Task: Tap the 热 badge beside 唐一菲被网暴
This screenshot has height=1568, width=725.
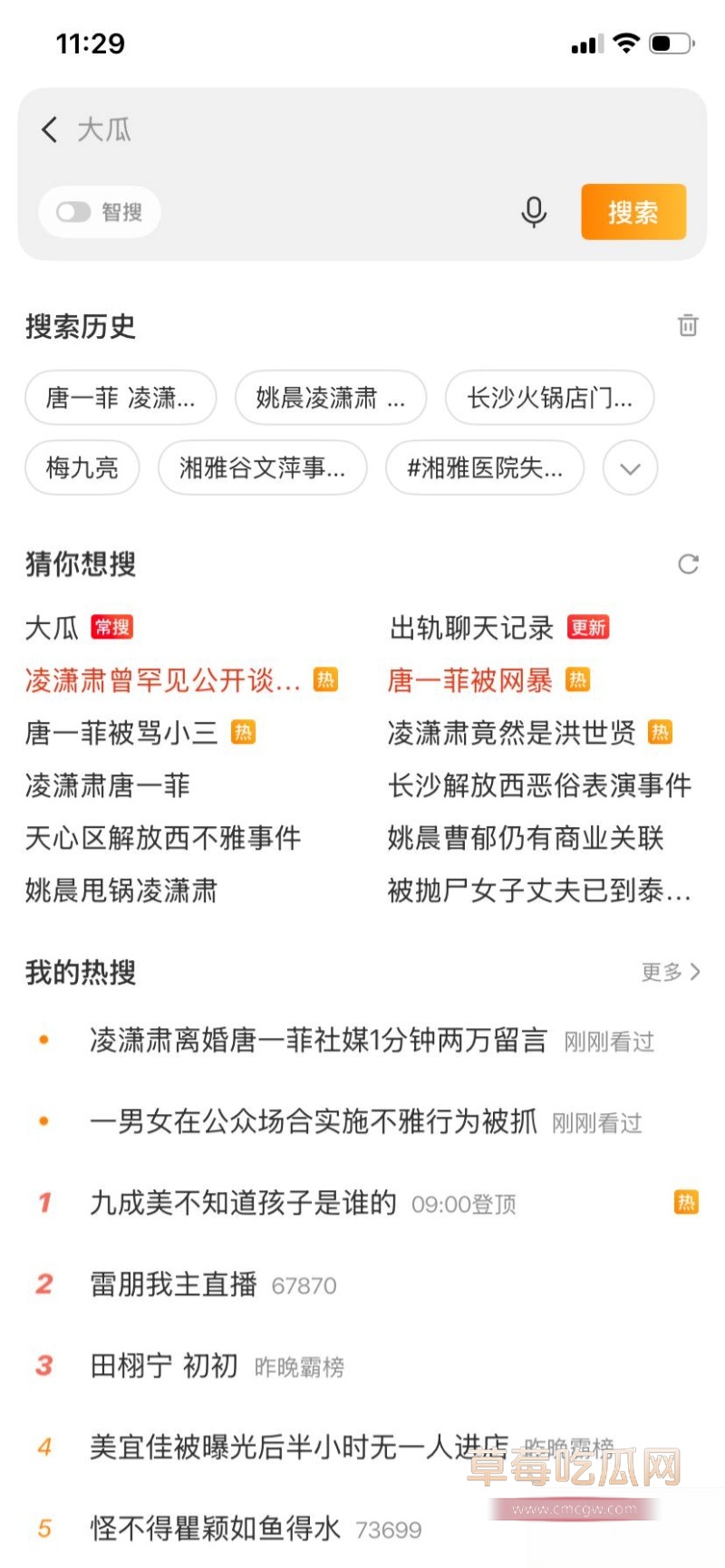Action: (579, 679)
